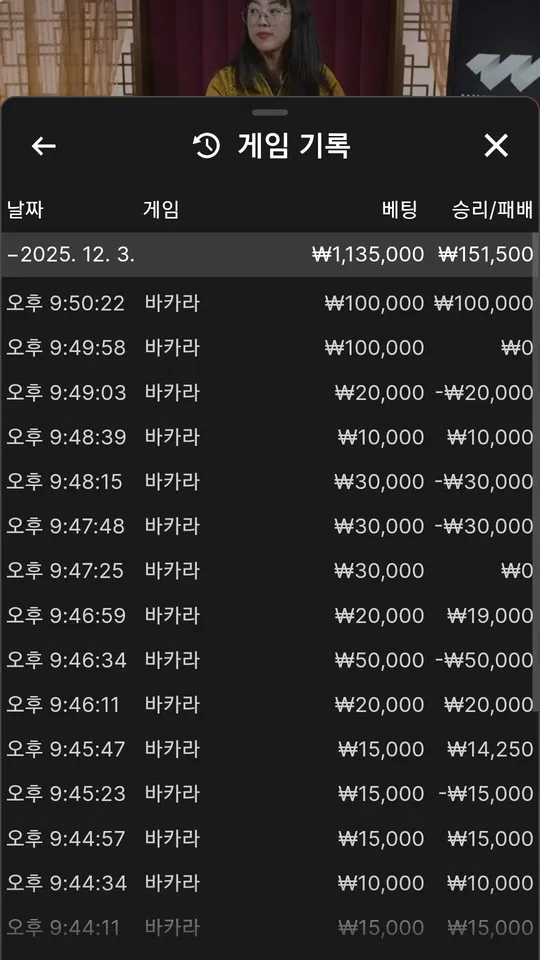Open the 오후 9:50:22 baccarat record
This screenshot has width=540, height=960.
click(270, 303)
